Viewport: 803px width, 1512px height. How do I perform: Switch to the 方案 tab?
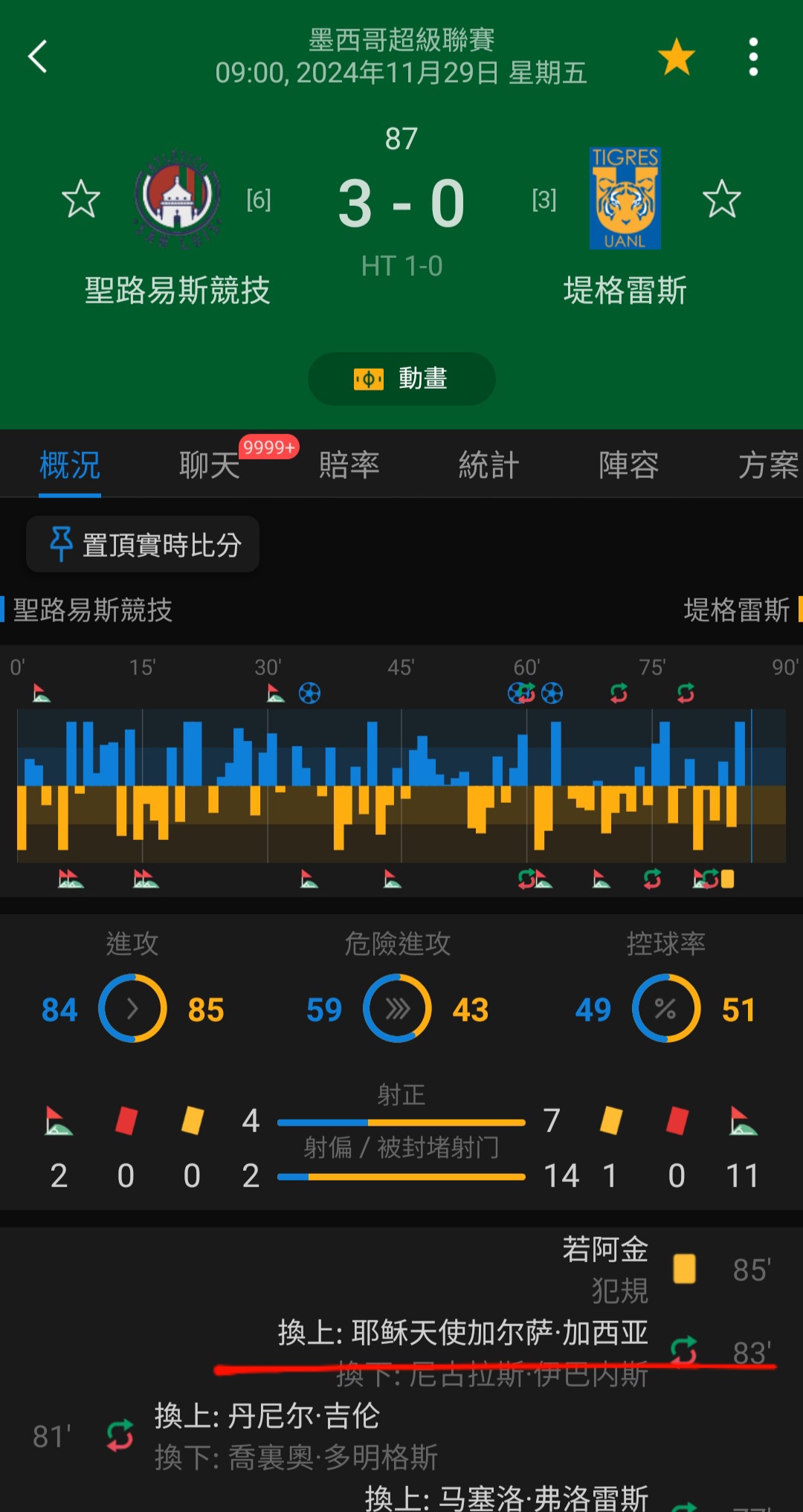click(767, 465)
